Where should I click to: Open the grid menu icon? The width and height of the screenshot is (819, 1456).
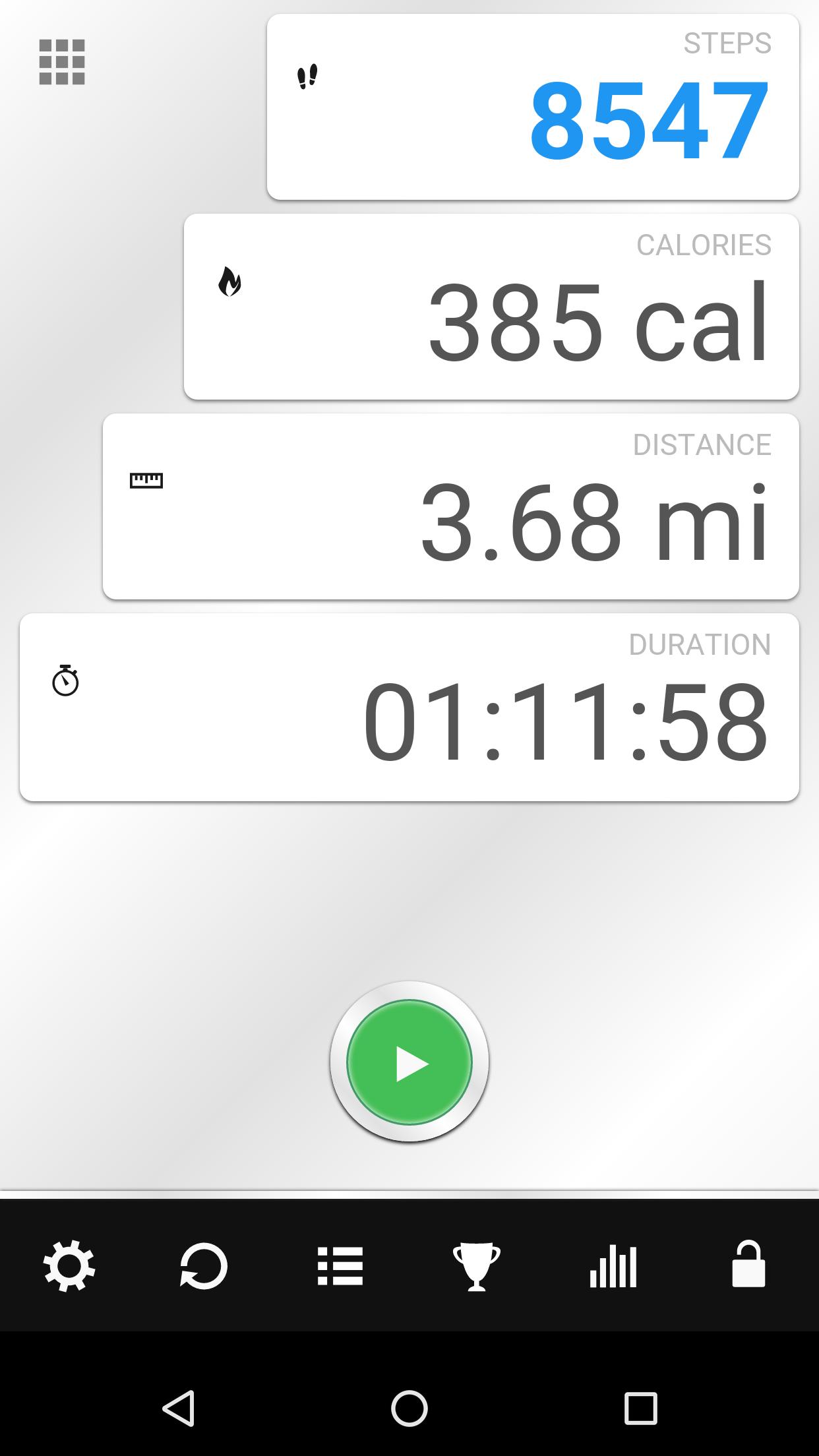(62, 62)
